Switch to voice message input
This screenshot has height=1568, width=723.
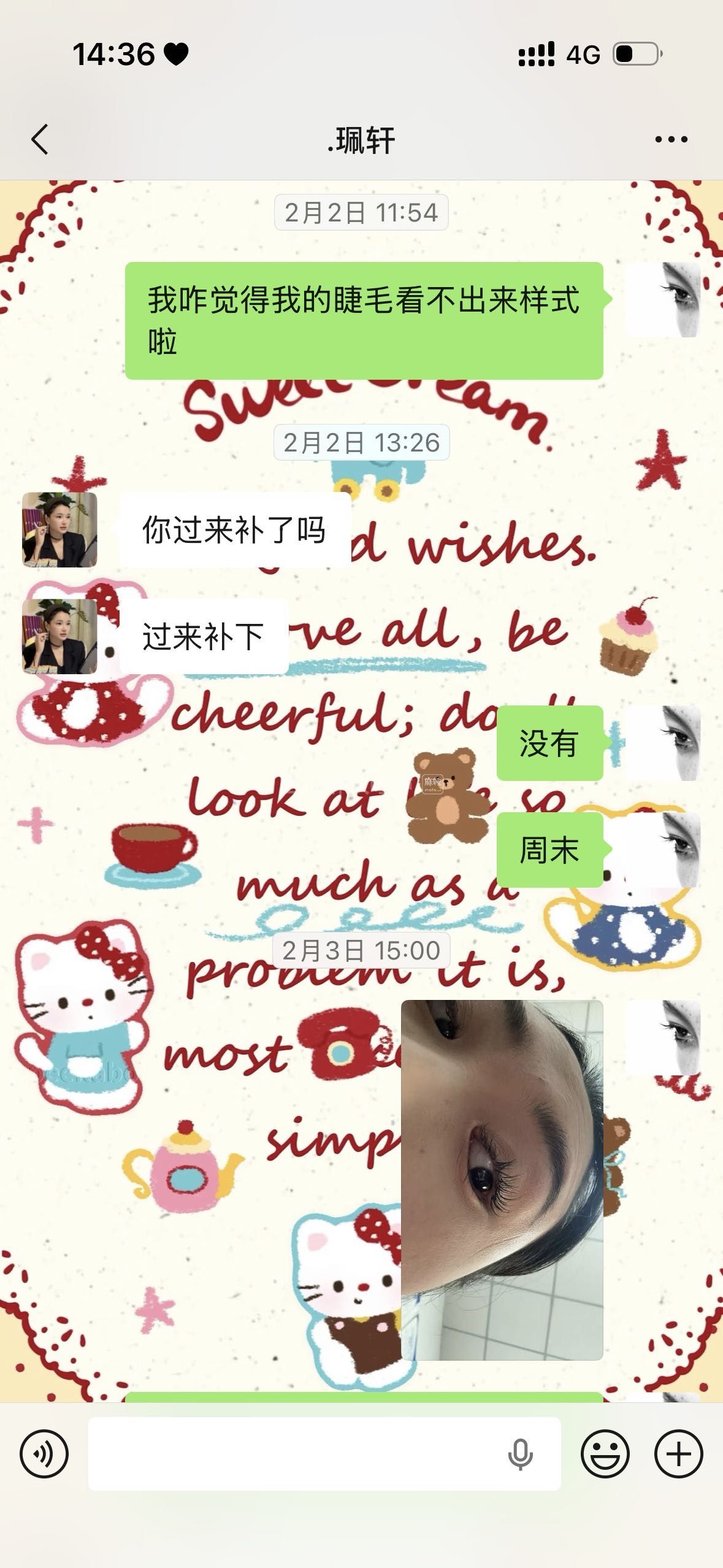point(44,1453)
